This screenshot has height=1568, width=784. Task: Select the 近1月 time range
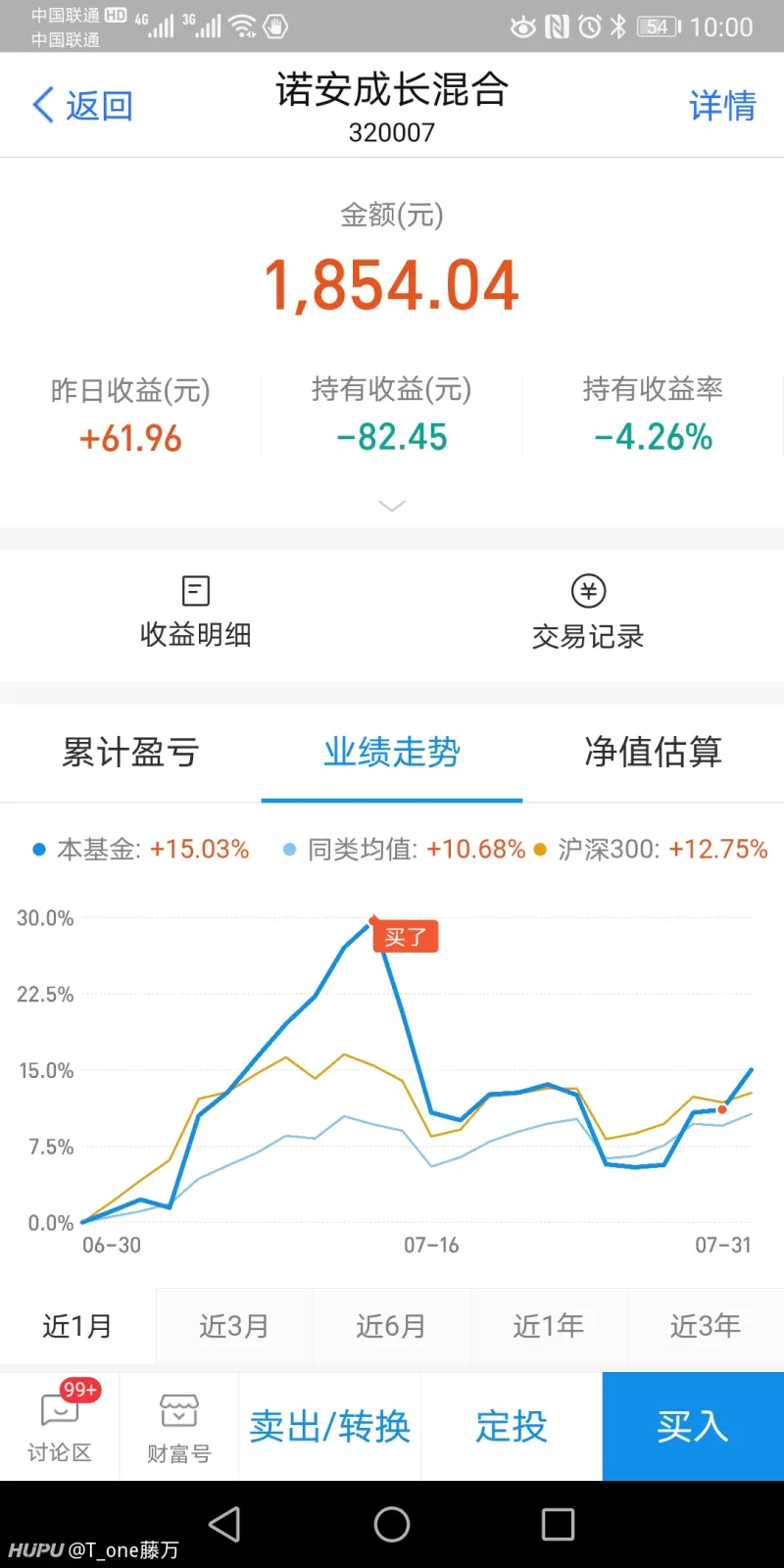pos(77,1326)
